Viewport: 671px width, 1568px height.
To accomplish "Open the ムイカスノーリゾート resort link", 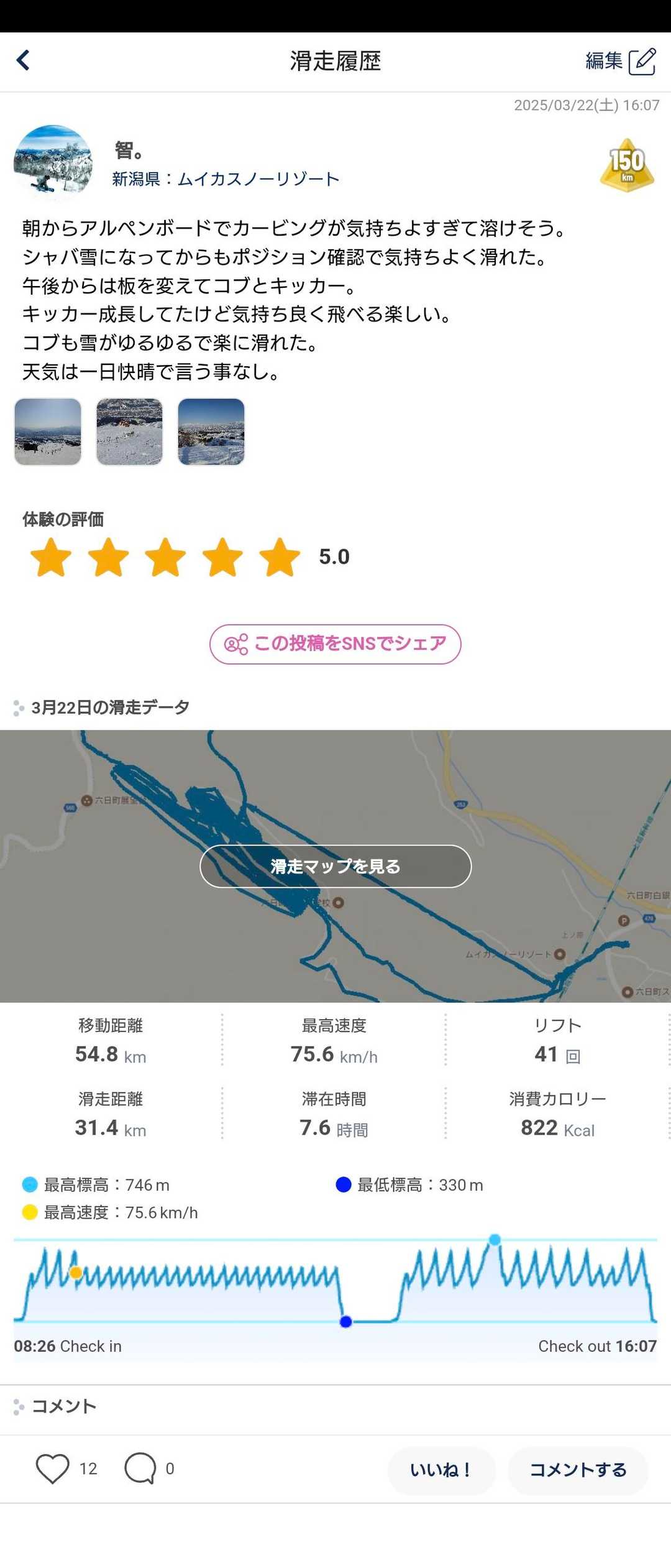I will 258,179.
